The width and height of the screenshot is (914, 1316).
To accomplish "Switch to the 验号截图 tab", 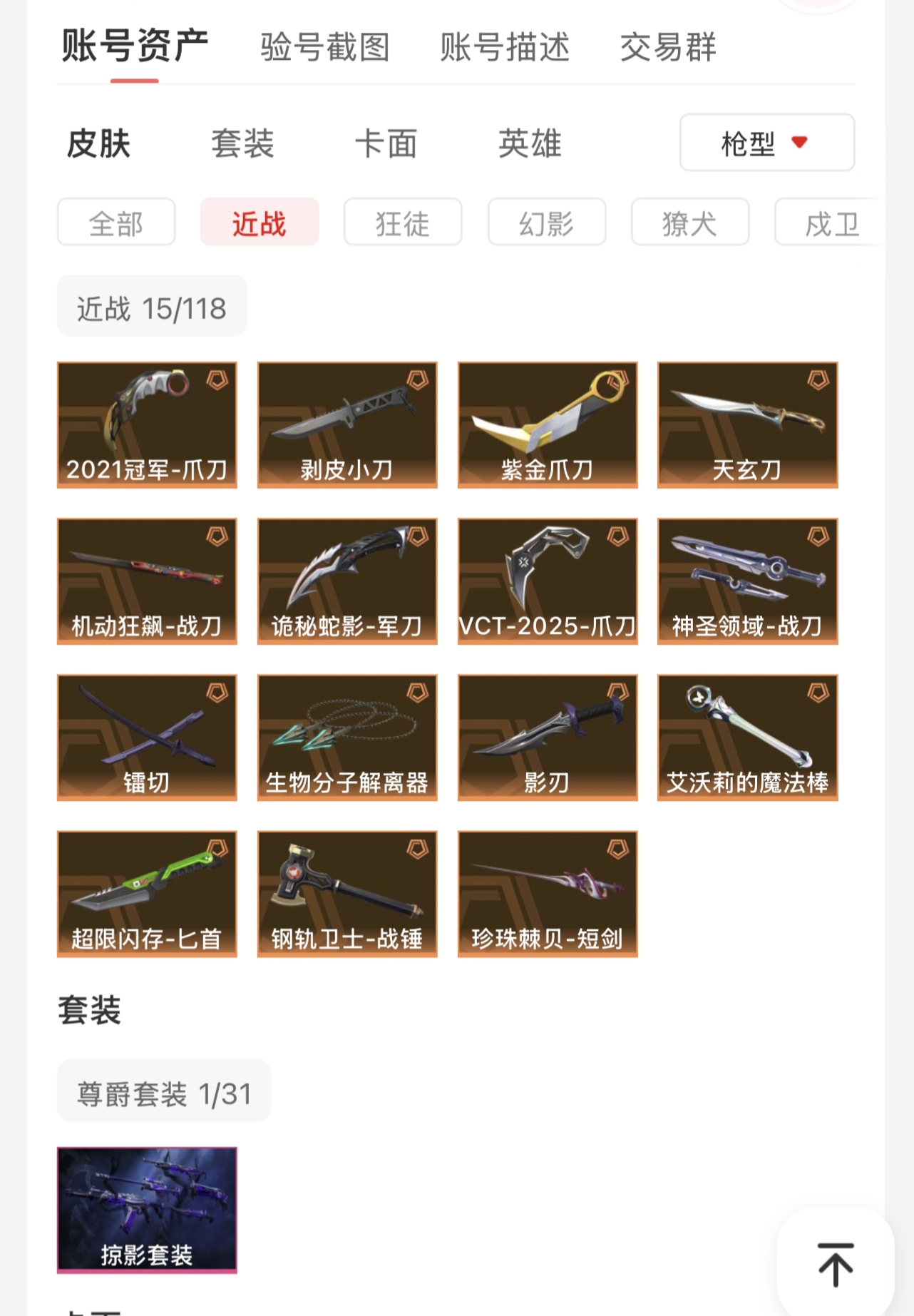I will [324, 48].
